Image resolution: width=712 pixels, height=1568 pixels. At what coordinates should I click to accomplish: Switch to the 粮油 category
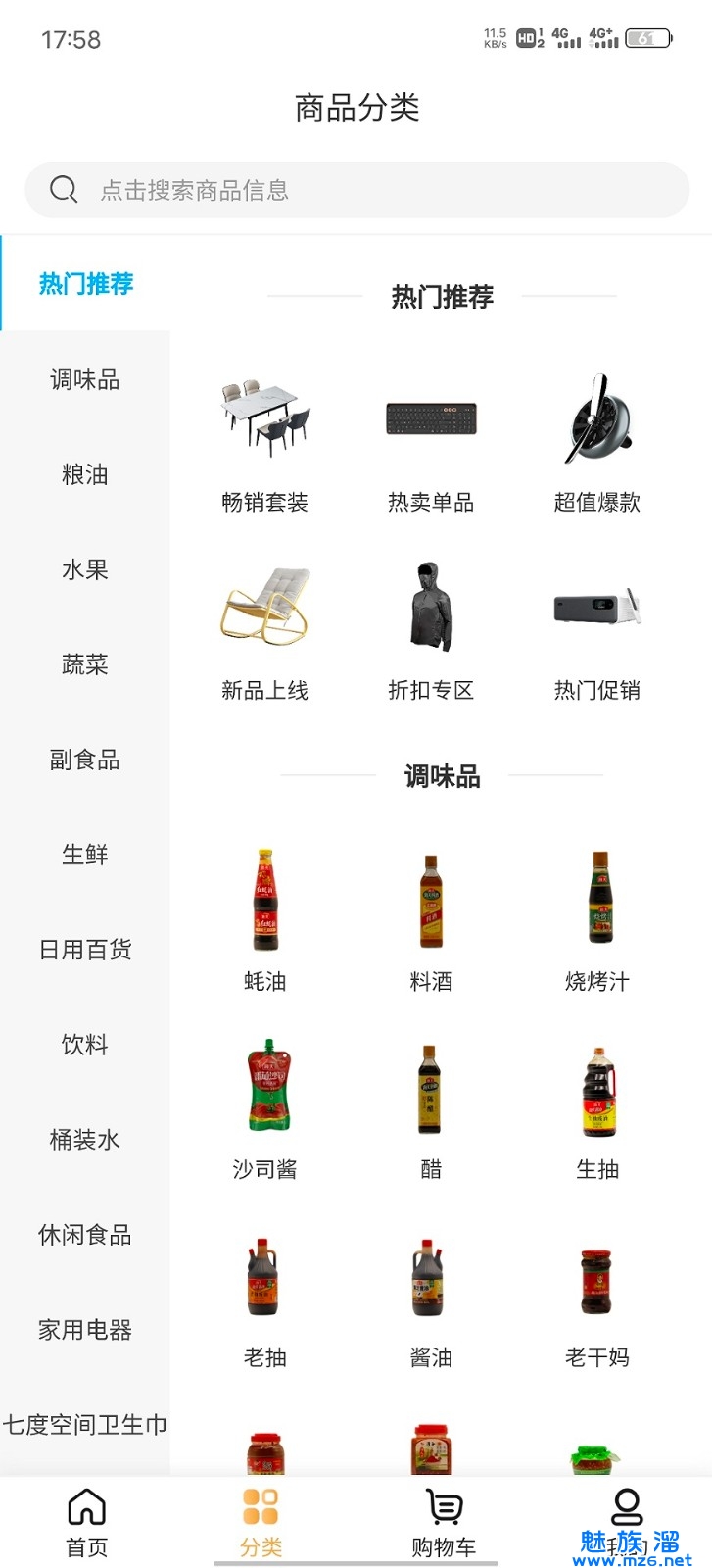click(85, 475)
